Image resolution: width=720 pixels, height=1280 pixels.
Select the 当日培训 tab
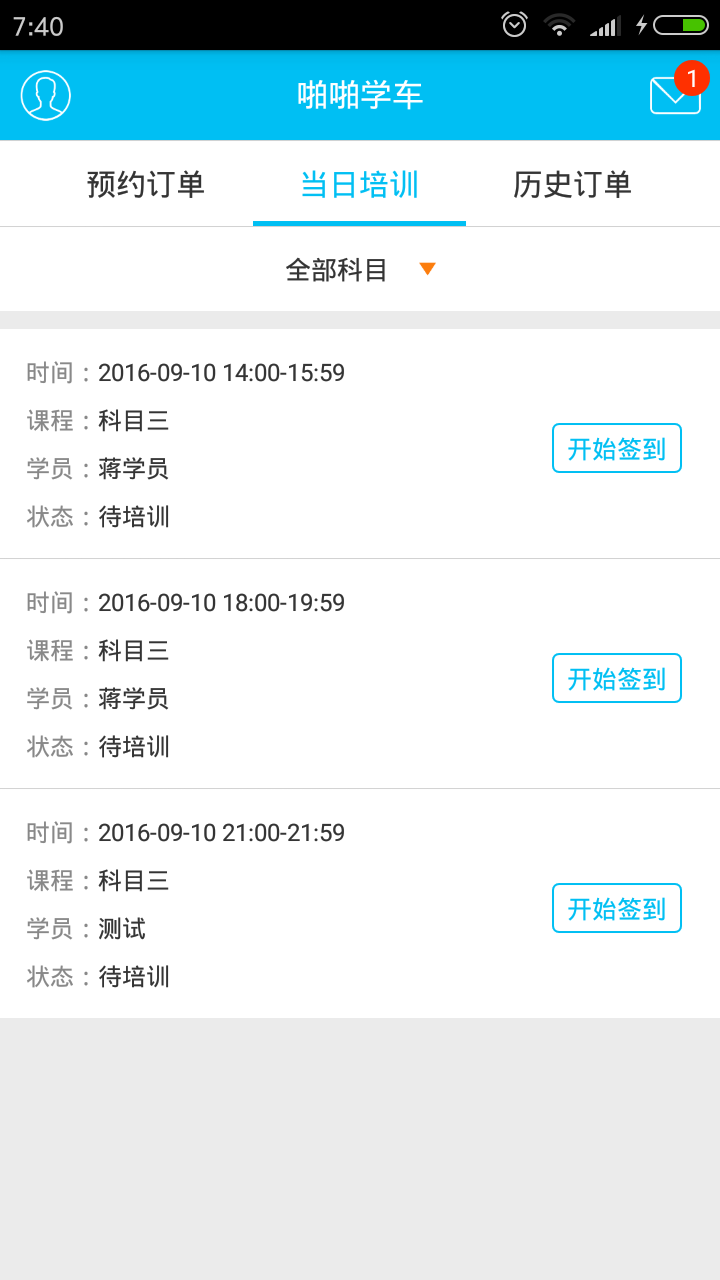tap(359, 185)
